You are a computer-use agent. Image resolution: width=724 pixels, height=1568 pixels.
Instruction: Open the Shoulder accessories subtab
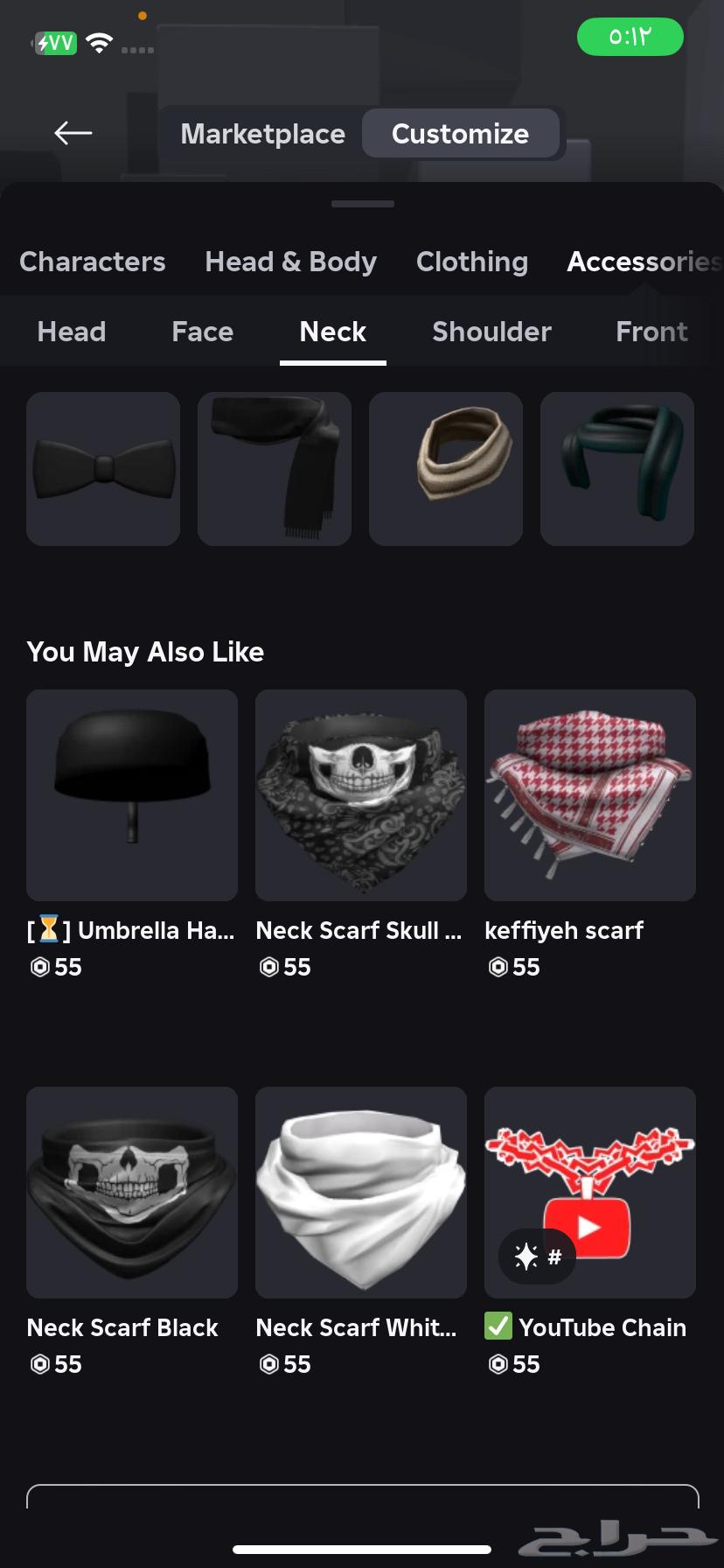(x=491, y=332)
